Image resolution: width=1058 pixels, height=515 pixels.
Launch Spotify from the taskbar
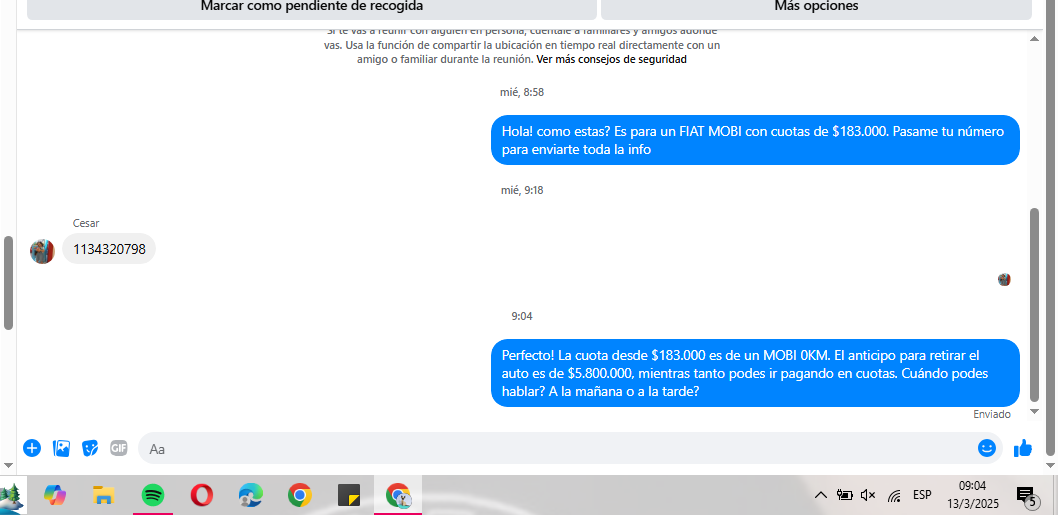coord(153,494)
